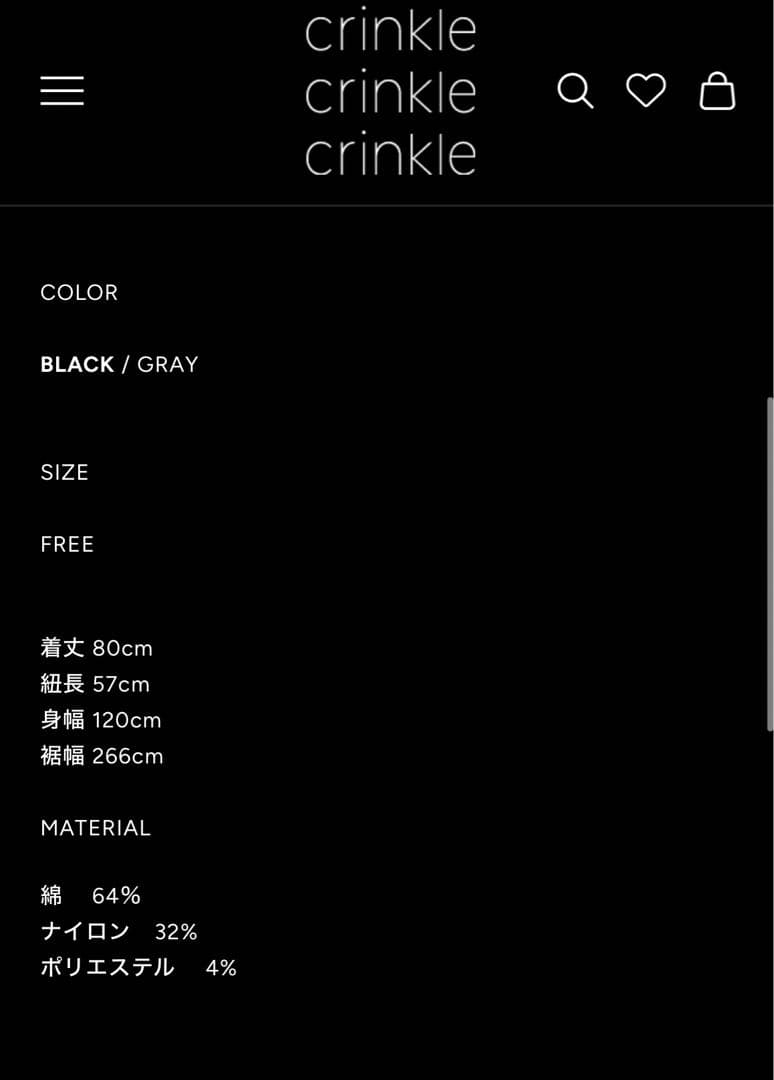Select the GRAY color option

click(168, 364)
